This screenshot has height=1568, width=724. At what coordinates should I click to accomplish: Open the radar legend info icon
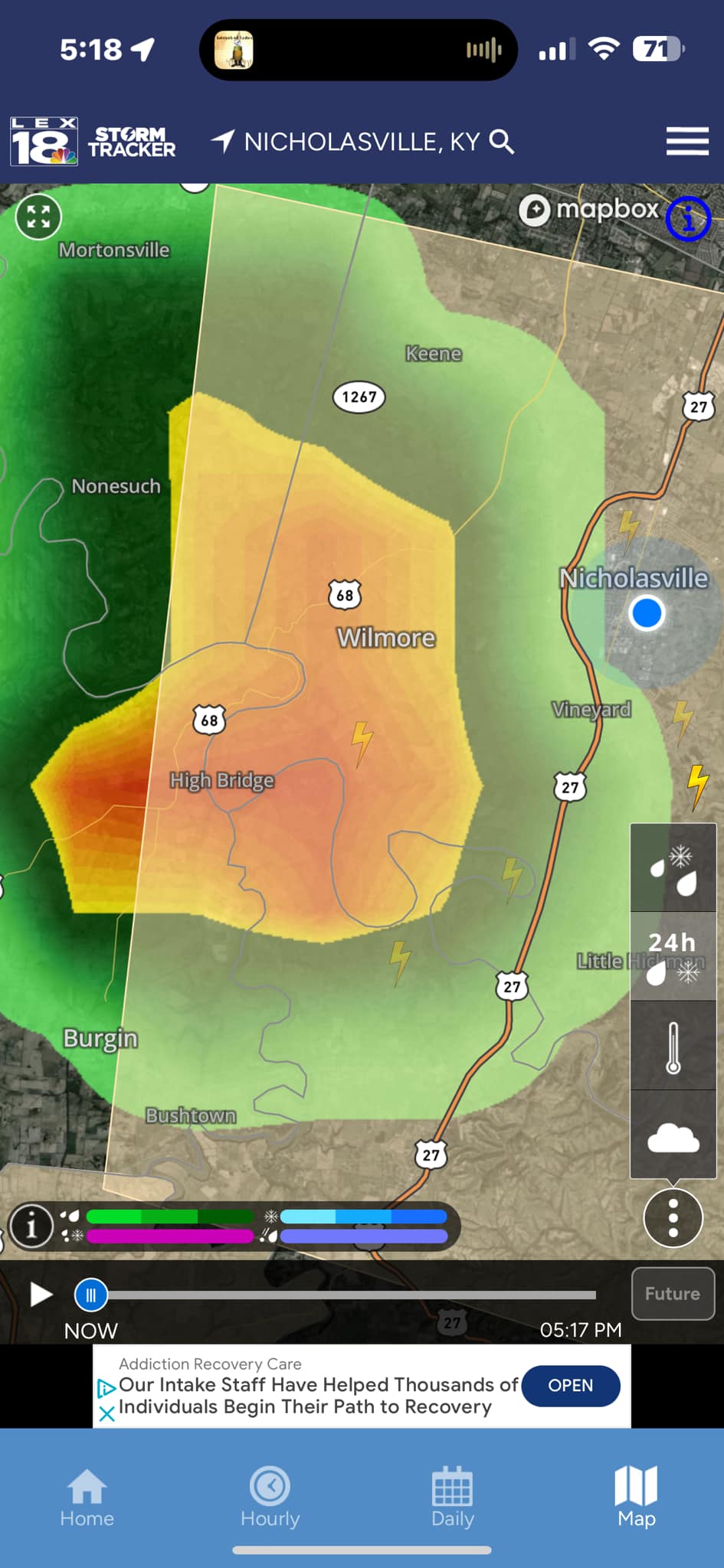click(31, 1226)
